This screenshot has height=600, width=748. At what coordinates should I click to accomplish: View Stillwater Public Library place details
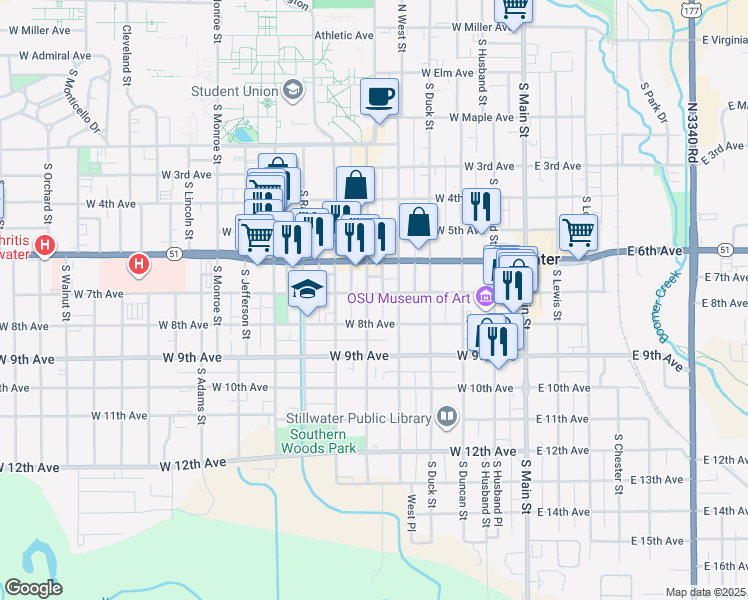[447, 417]
